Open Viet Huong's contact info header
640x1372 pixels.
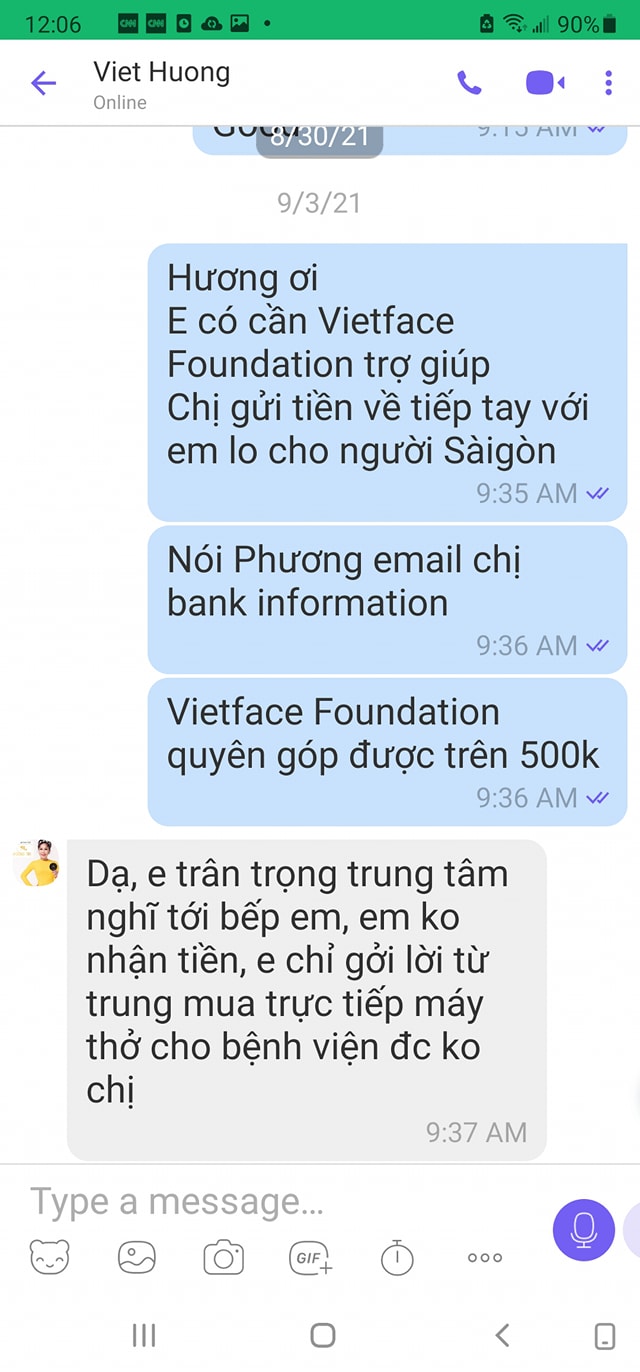[161, 84]
